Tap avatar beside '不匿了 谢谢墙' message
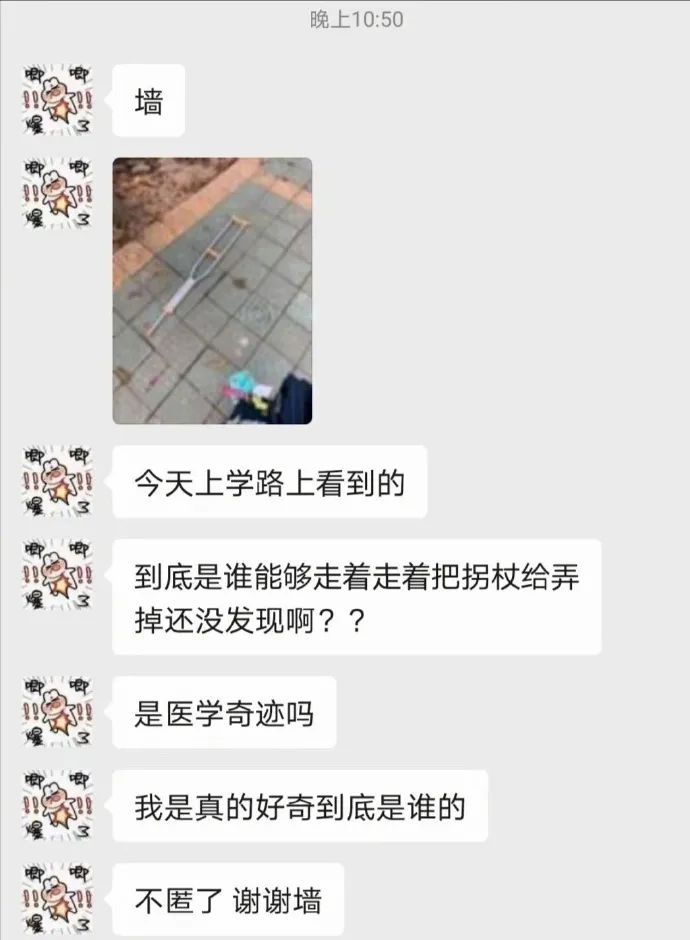The image size is (690, 940). coord(58,898)
